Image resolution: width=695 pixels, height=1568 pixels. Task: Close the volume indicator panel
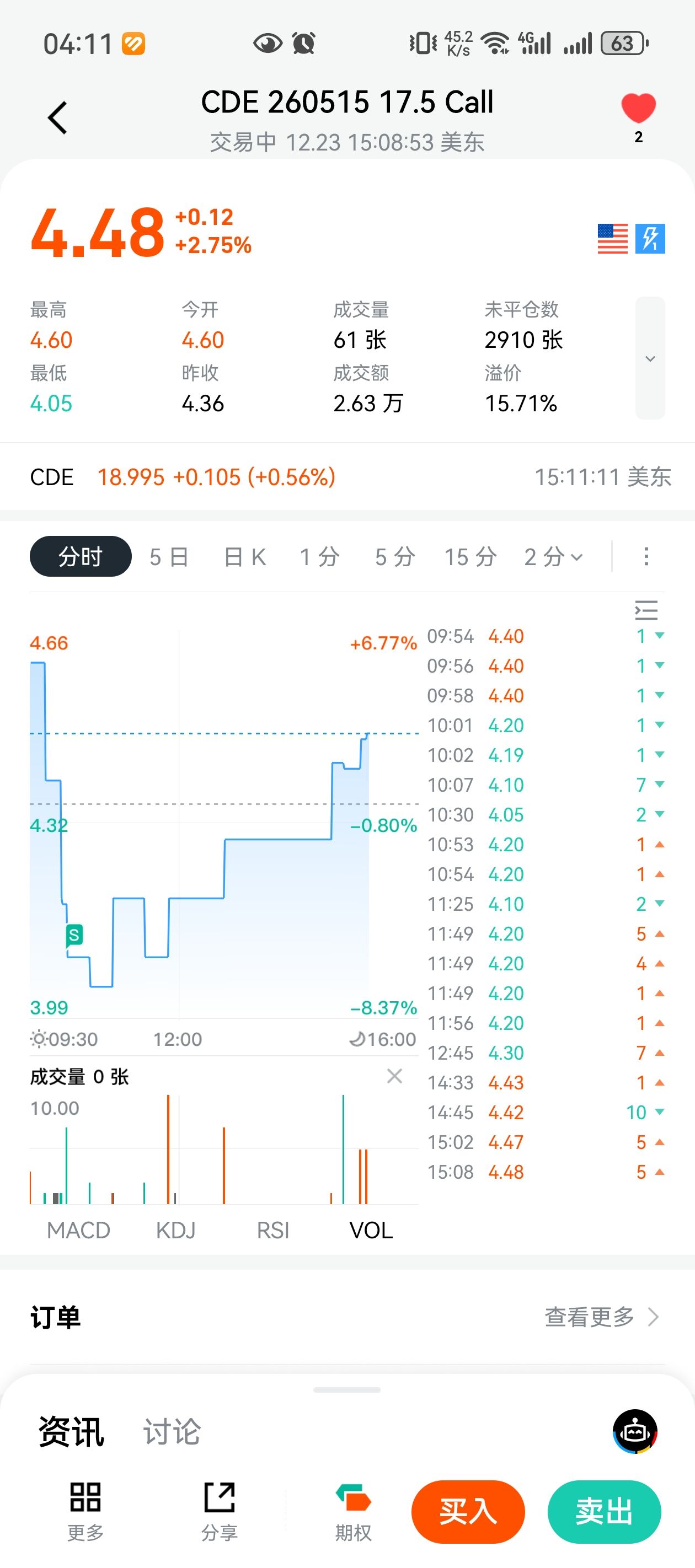(x=394, y=1076)
